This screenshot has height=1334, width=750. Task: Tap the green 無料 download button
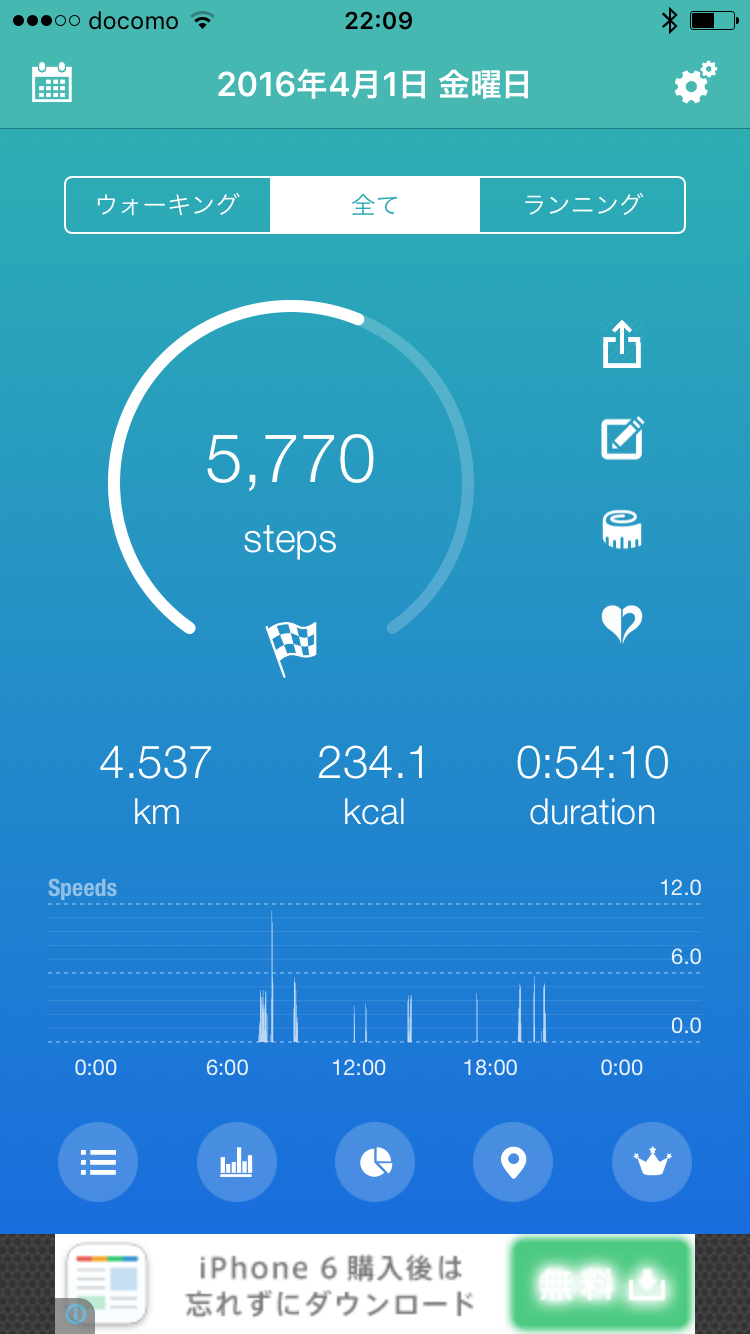601,1284
